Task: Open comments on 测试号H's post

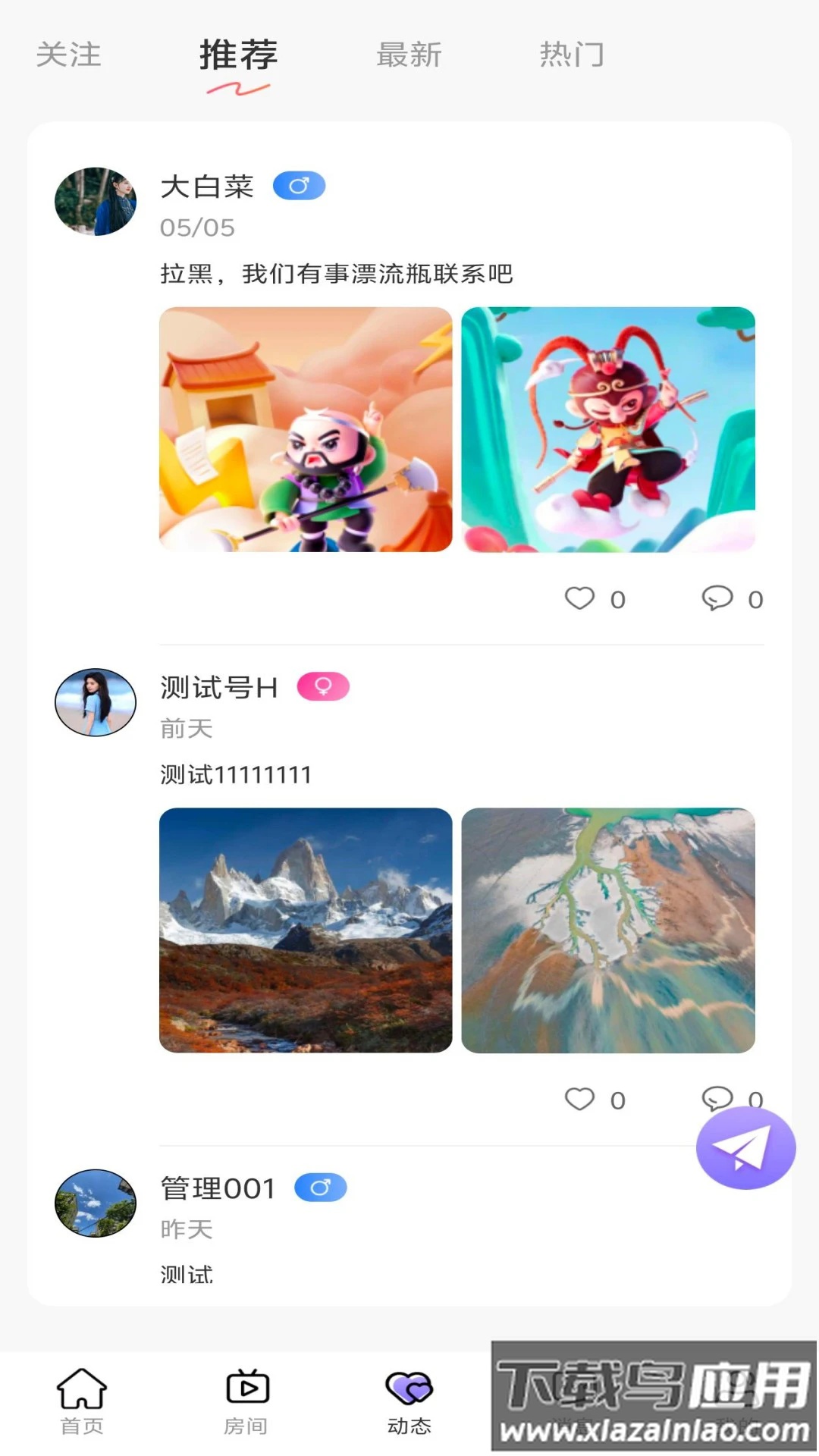Action: (716, 1098)
